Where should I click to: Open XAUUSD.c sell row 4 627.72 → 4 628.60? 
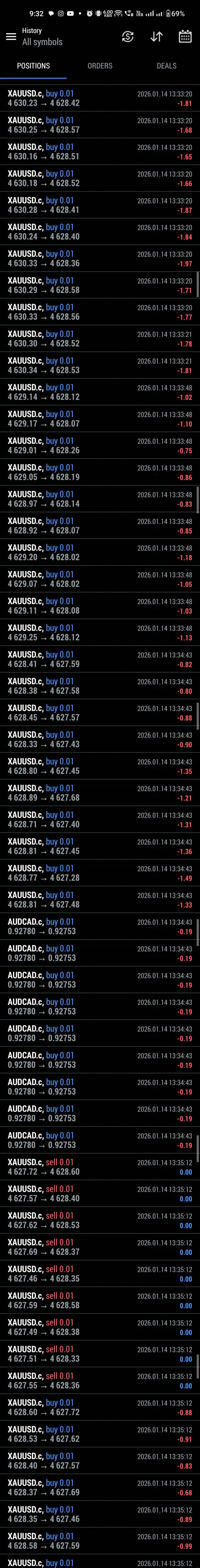[100, 1166]
